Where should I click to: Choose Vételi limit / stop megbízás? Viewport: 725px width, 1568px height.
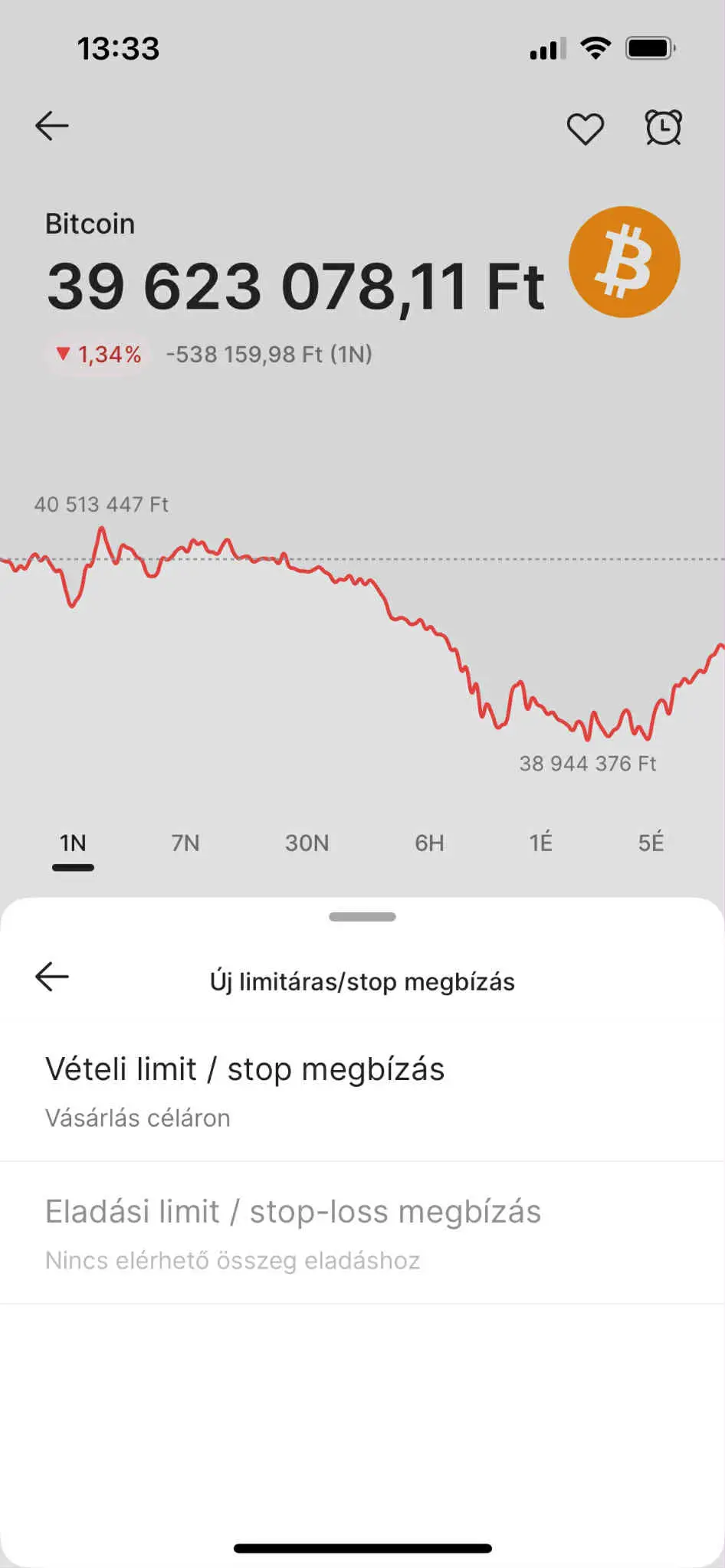coord(244,1069)
